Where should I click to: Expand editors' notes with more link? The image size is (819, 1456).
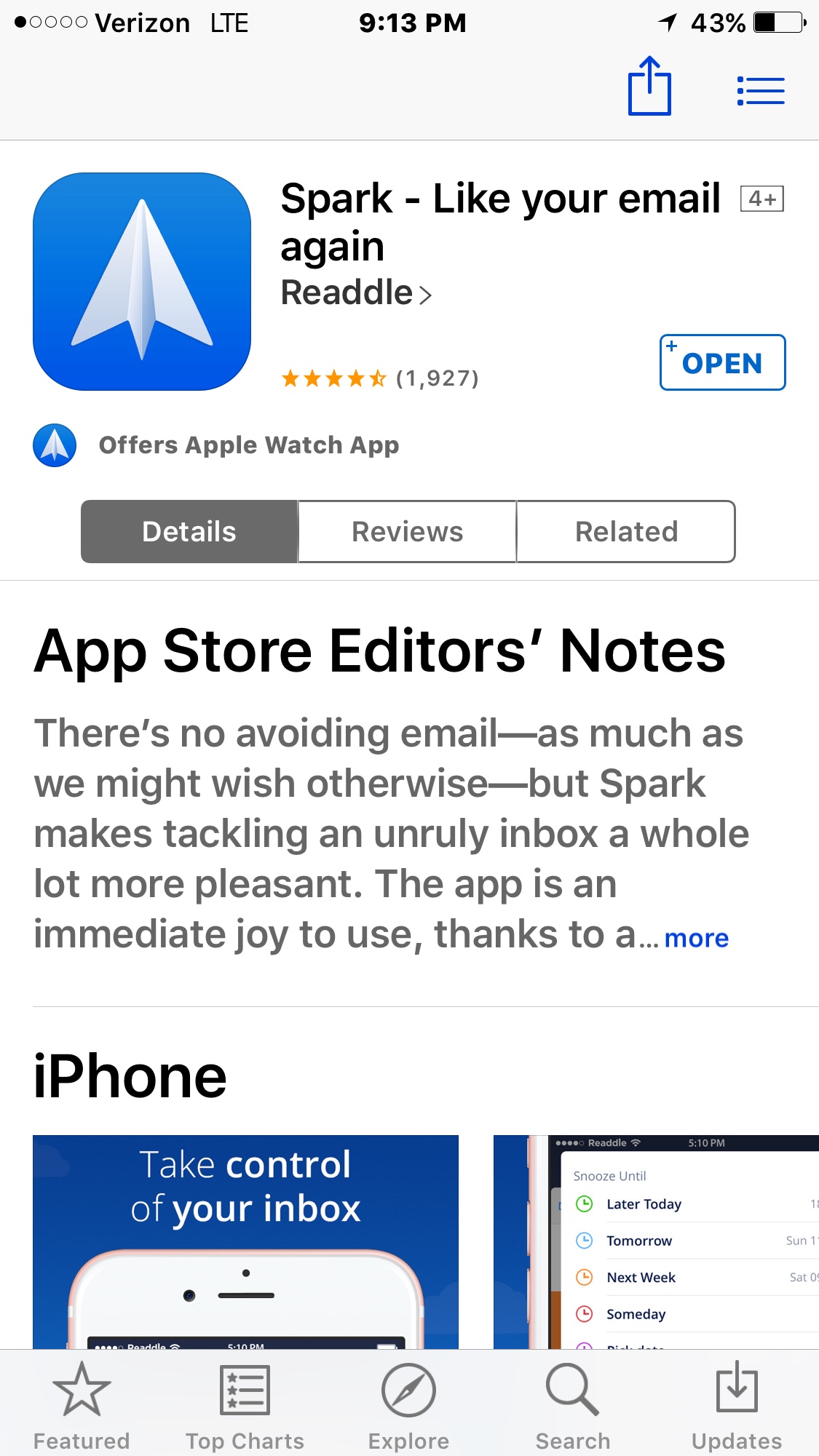coord(696,939)
